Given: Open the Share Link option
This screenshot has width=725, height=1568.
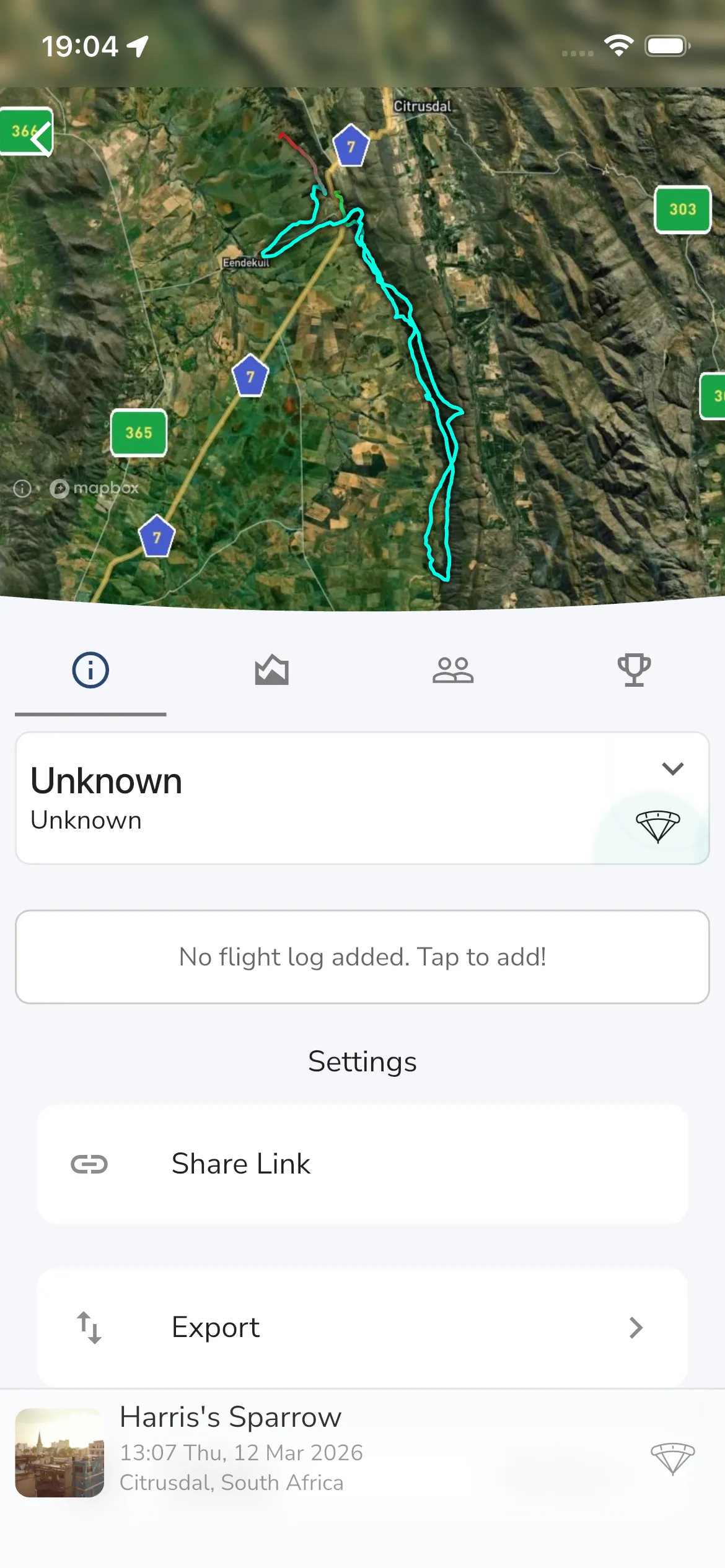Looking at the screenshot, I should [x=362, y=1164].
